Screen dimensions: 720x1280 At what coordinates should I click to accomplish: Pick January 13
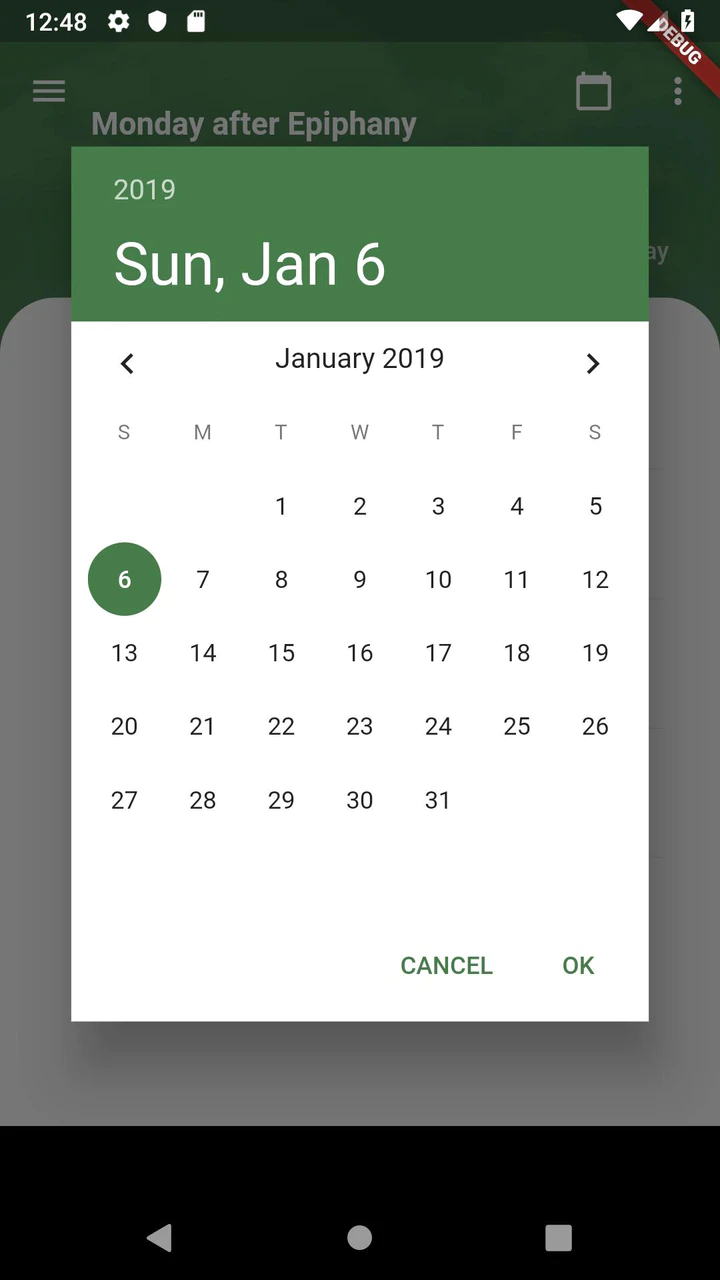click(124, 653)
